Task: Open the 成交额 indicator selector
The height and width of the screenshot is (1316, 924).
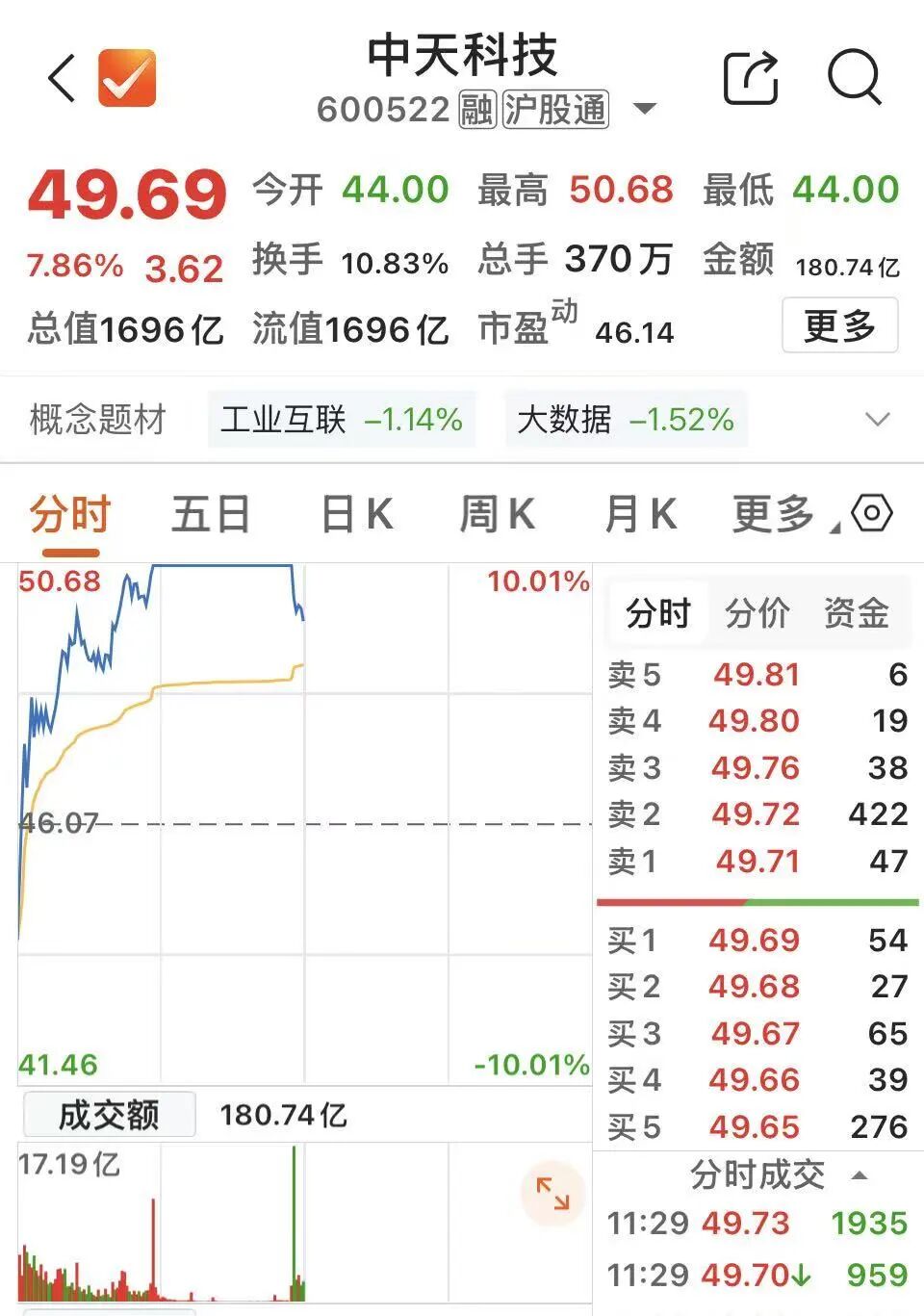Action: pyautogui.click(x=109, y=1115)
